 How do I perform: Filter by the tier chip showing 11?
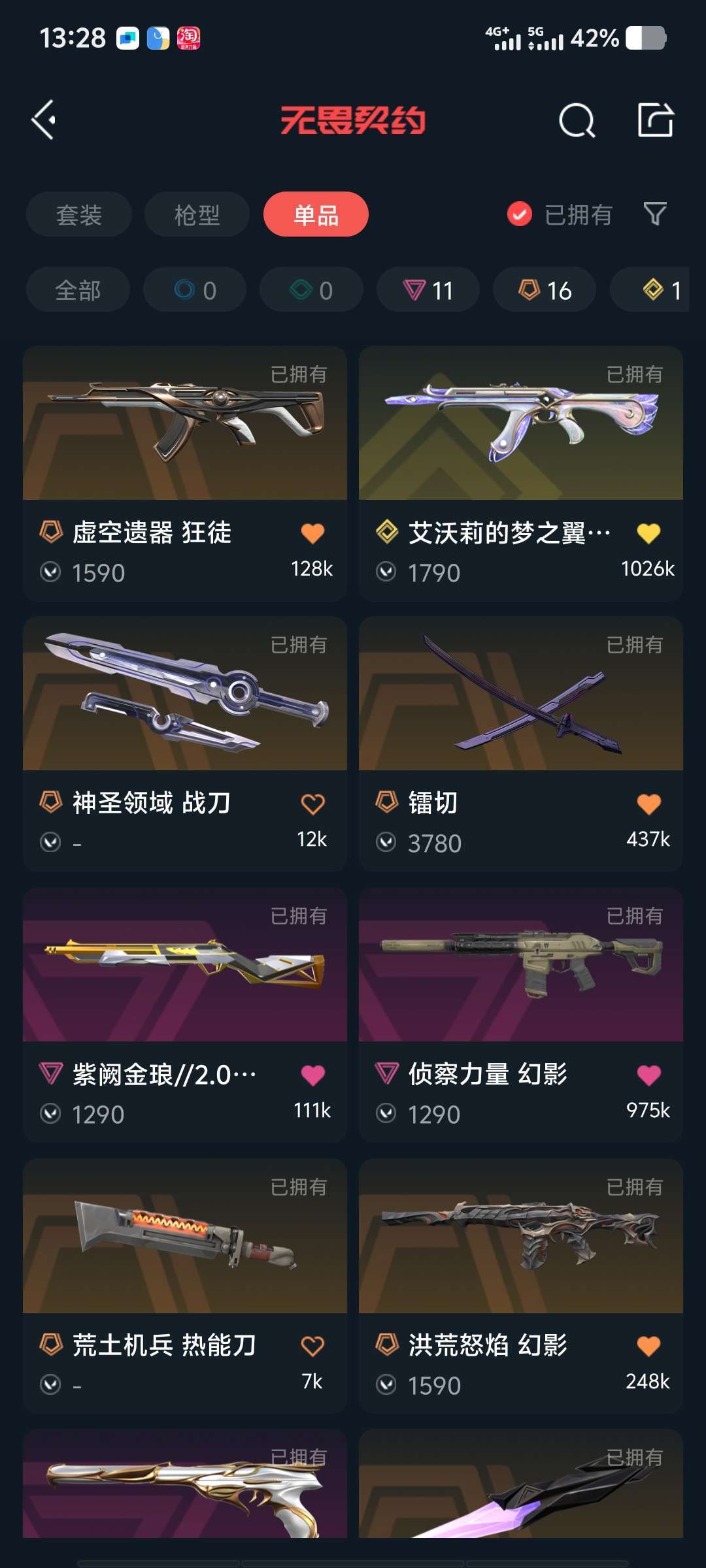pos(428,289)
